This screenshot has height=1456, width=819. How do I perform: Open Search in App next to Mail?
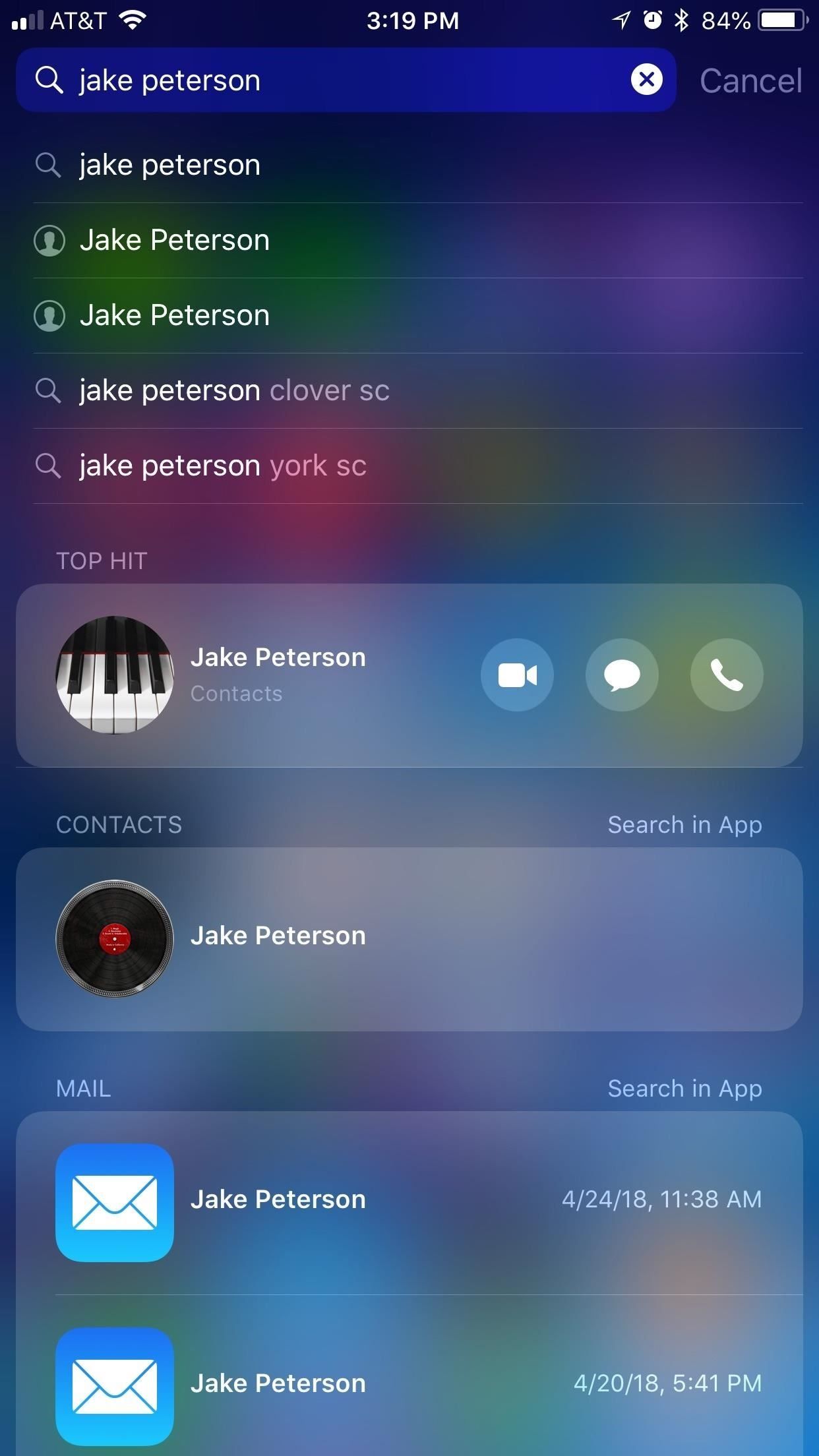(684, 1089)
